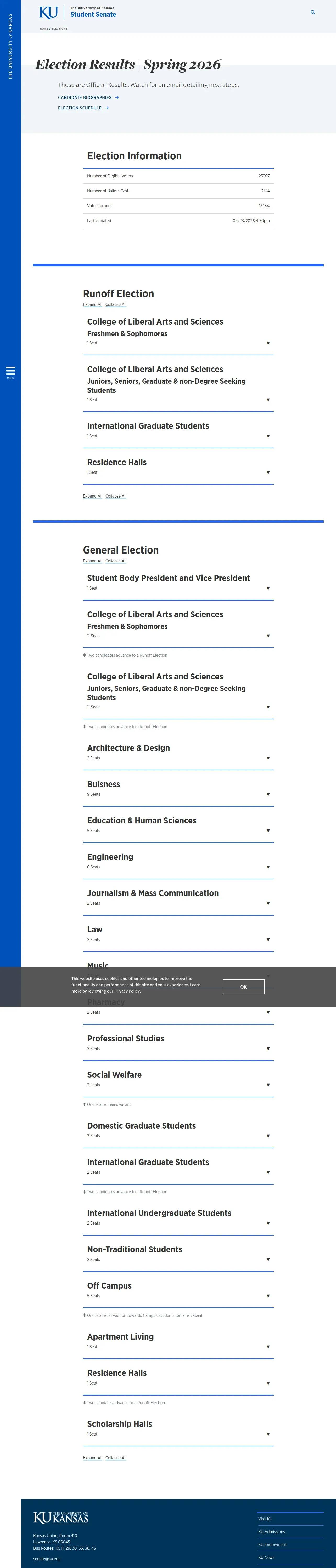Open KU Admissions footer link
The image size is (336, 1568).
click(x=271, y=1531)
